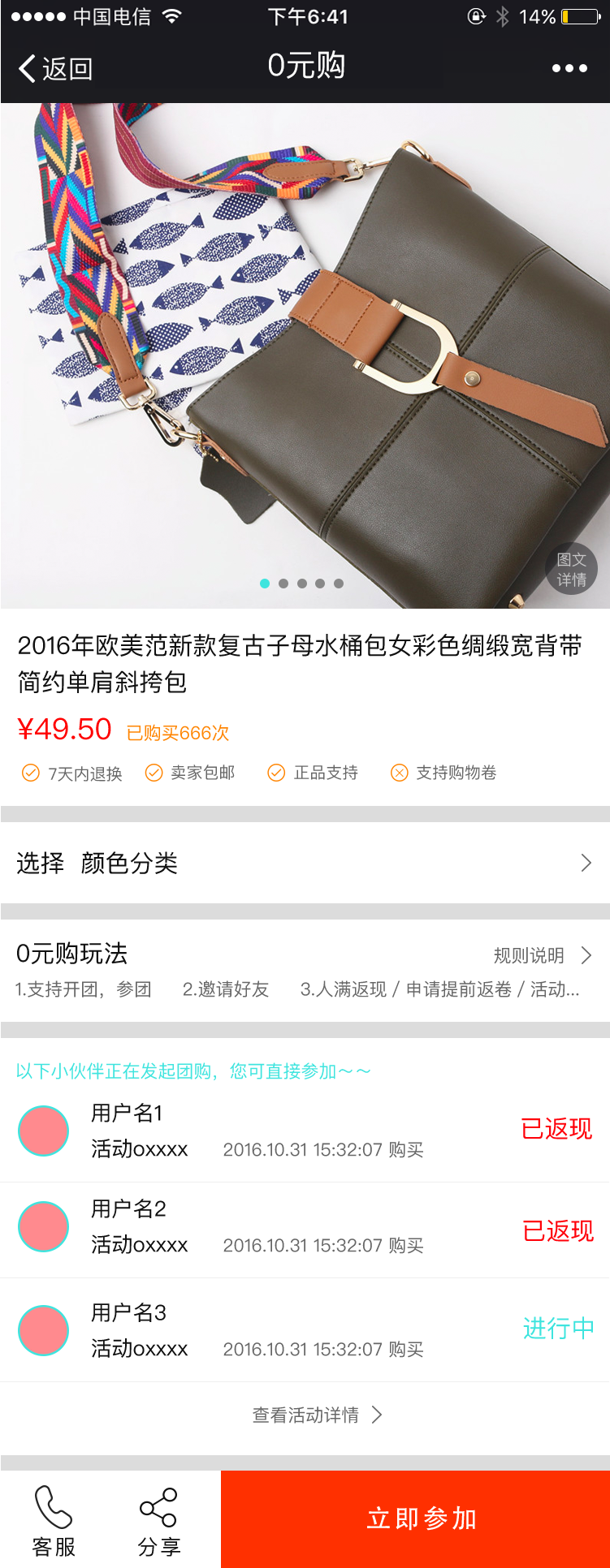Tap 用户名3's avatar icon

point(43,1329)
